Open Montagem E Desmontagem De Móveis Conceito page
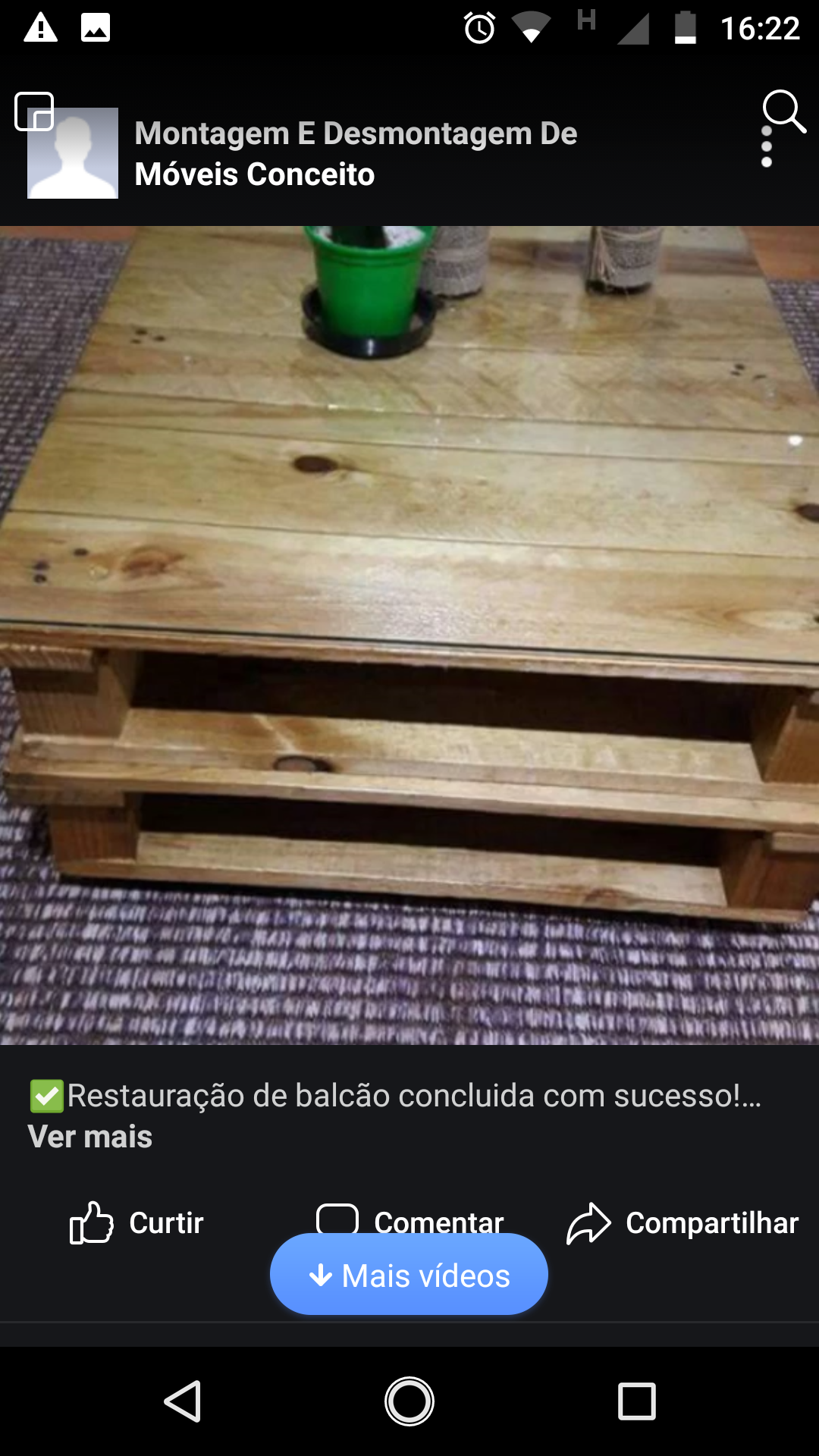819x1456 pixels. [355, 154]
